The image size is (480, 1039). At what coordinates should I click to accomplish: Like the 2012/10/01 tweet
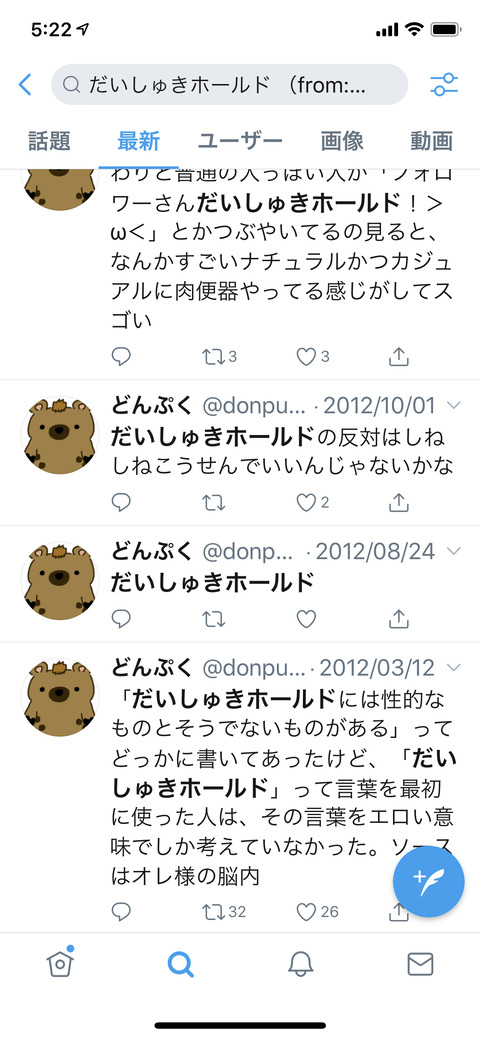[306, 503]
